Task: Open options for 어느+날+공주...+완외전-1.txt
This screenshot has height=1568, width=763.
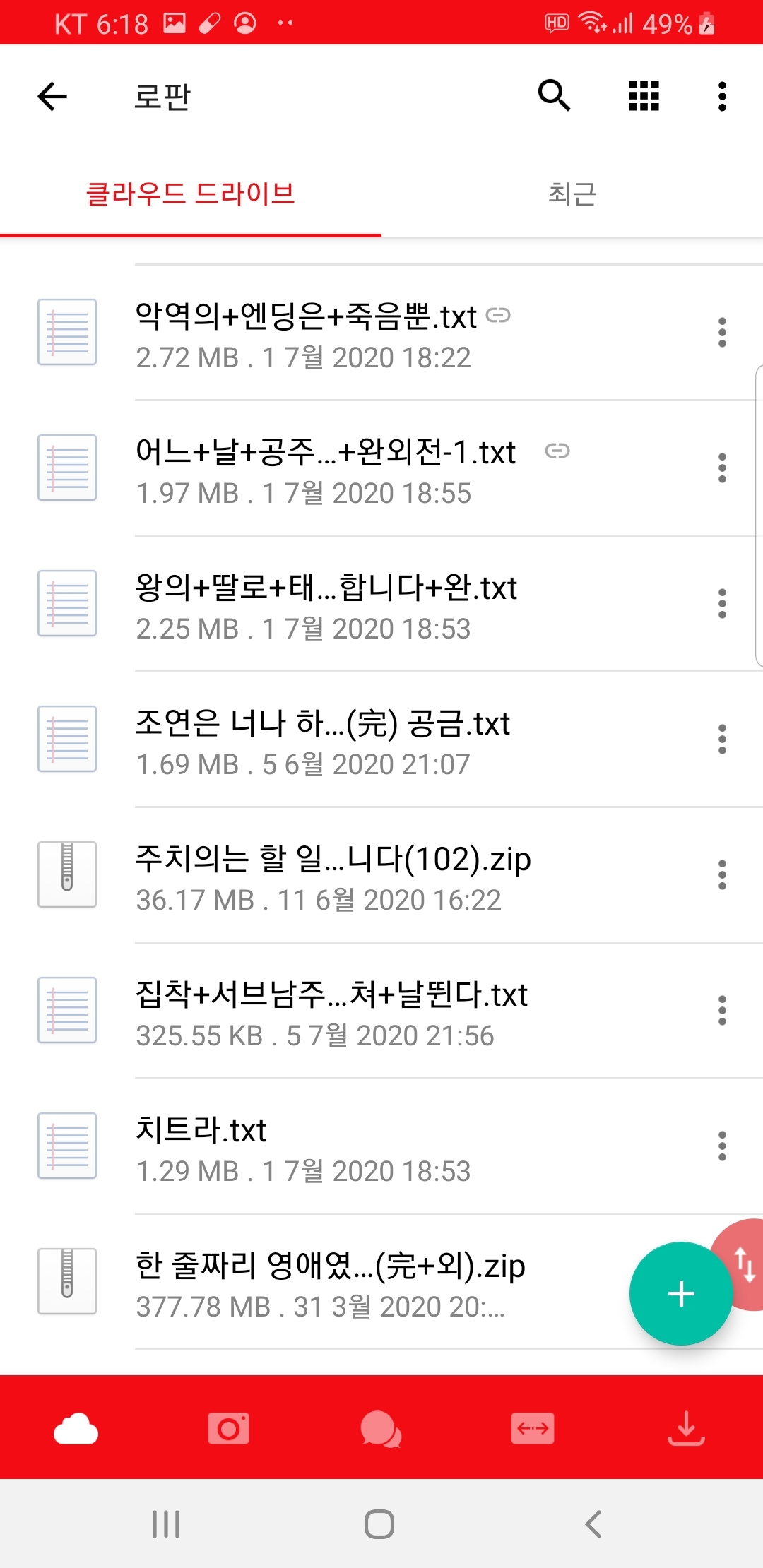Action: click(722, 468)
